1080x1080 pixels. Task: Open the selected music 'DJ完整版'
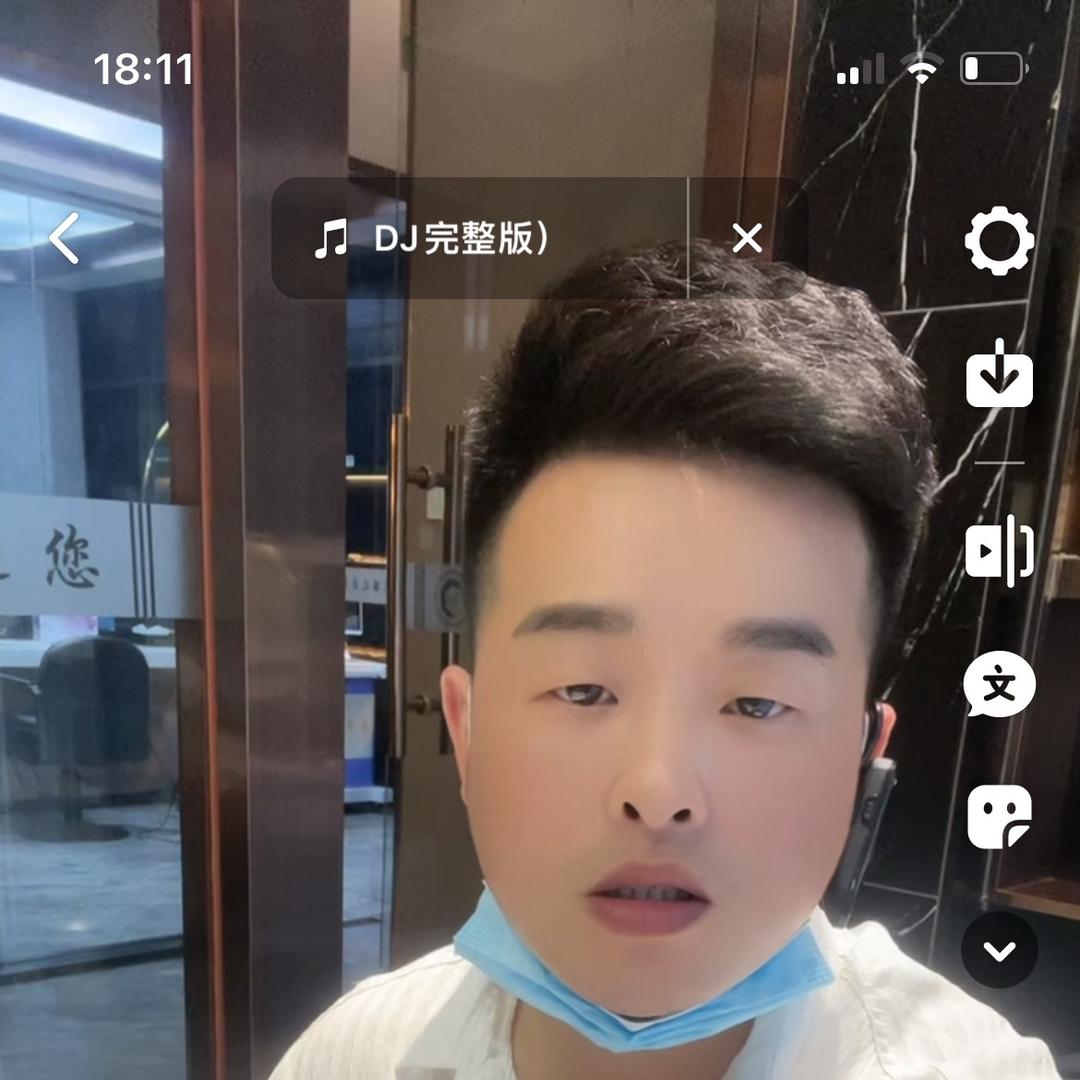click(460, 240)
